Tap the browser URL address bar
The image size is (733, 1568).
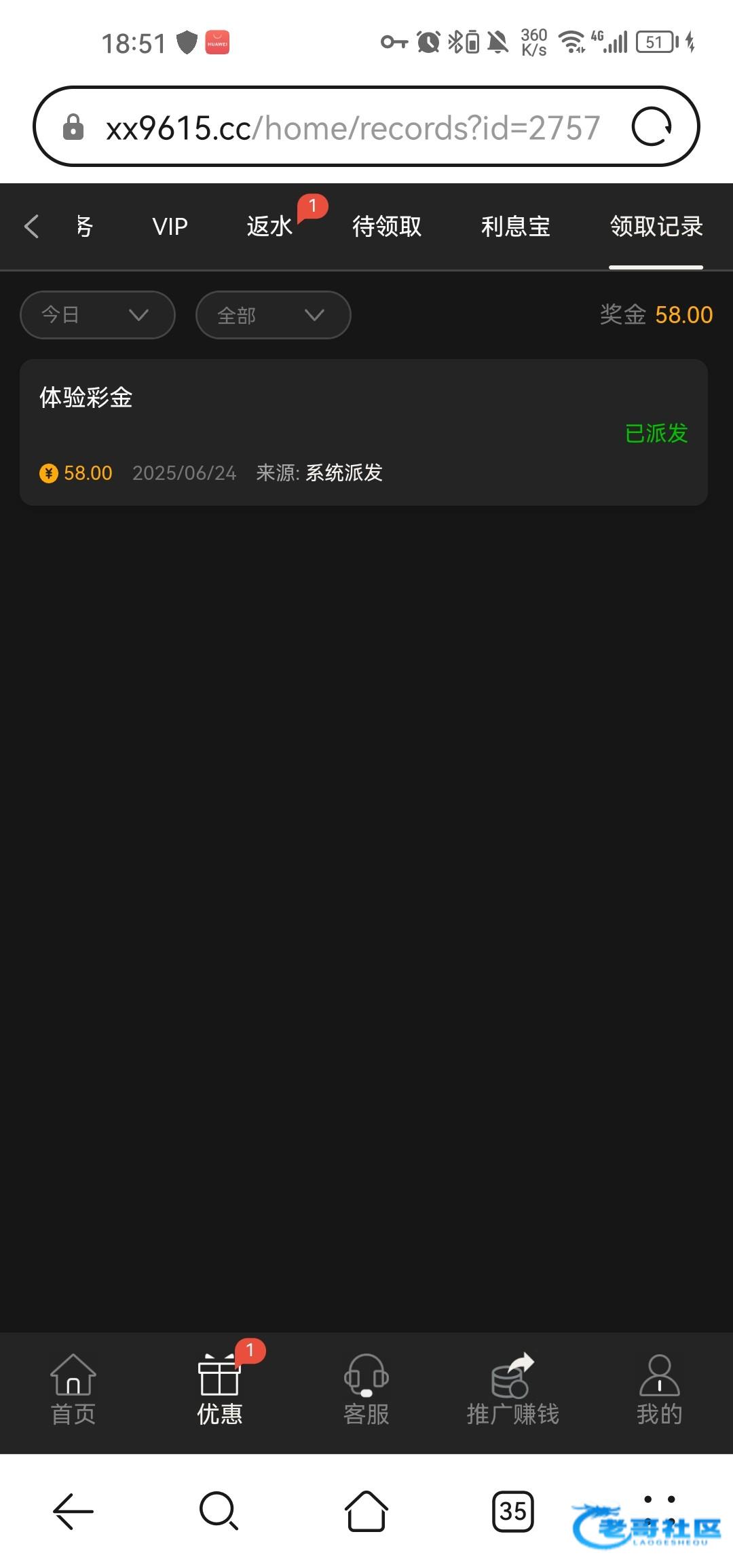coord(353,127)
